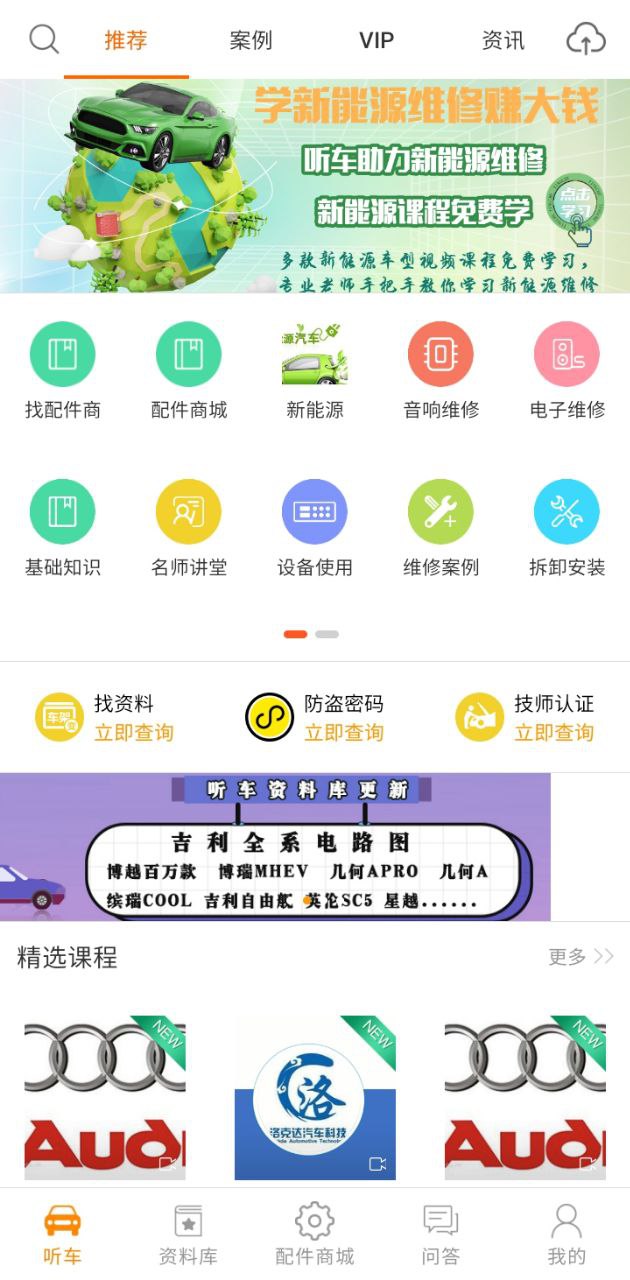Screen dimensions: 630x1280
Task: Tap the cloud upload icon
Action: (586, 40)
